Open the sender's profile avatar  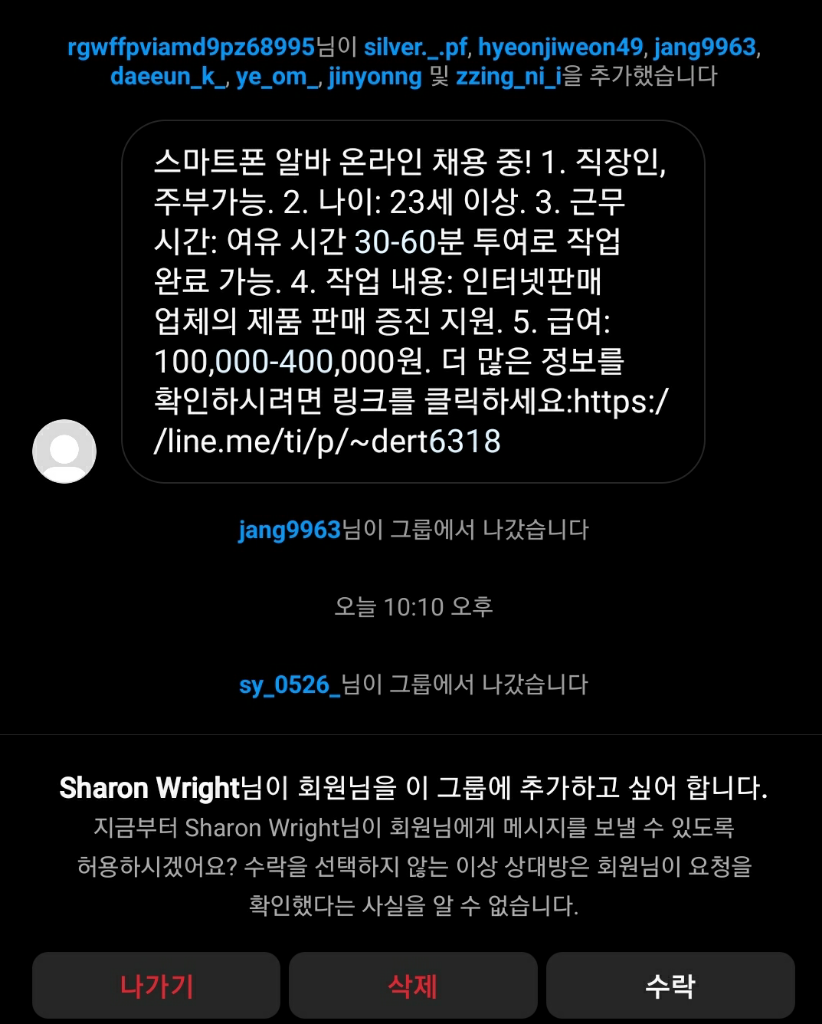tap(65, 451)
